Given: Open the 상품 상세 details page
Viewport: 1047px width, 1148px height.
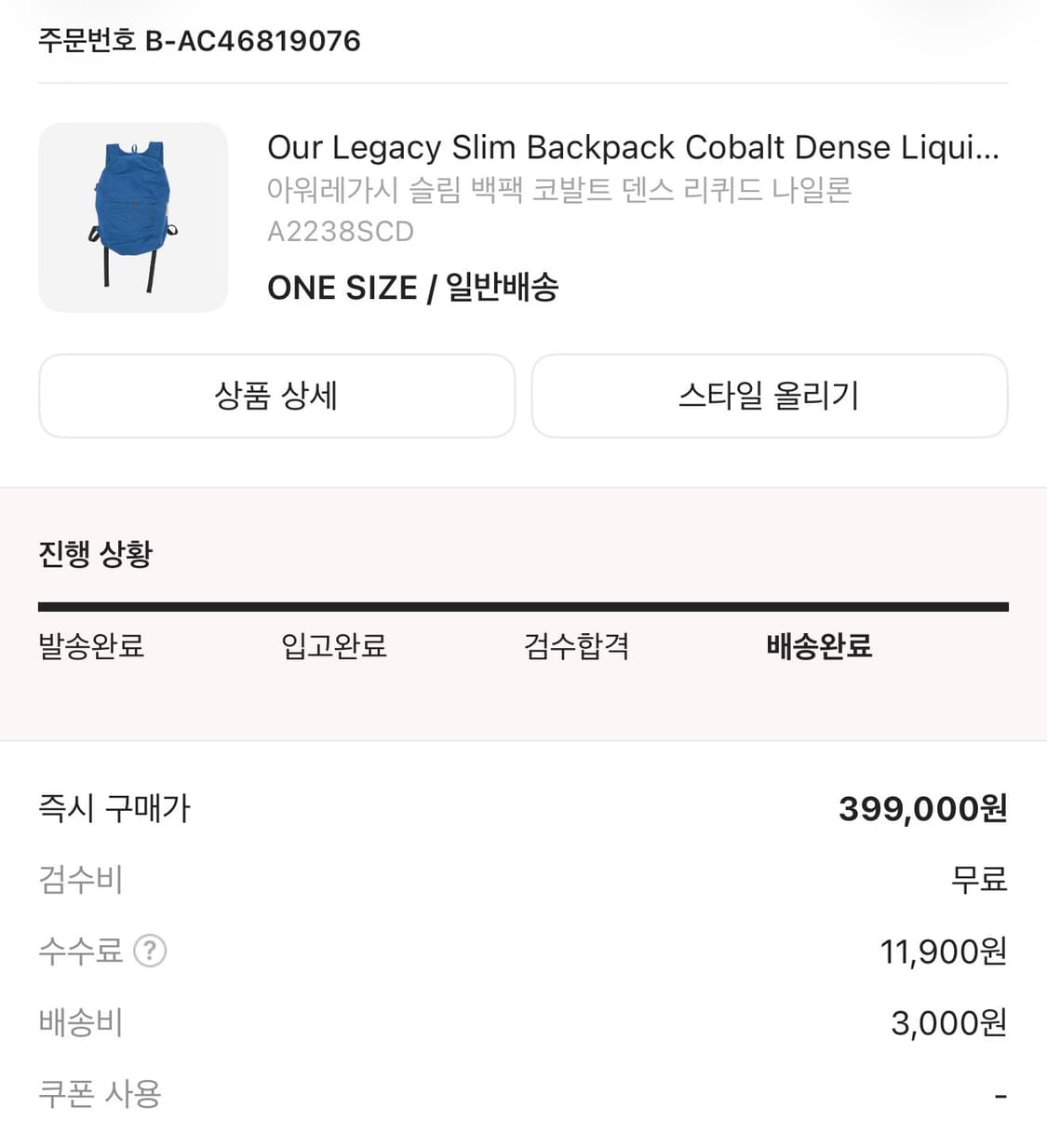Looking at the screenshot, I should (276, 397).
